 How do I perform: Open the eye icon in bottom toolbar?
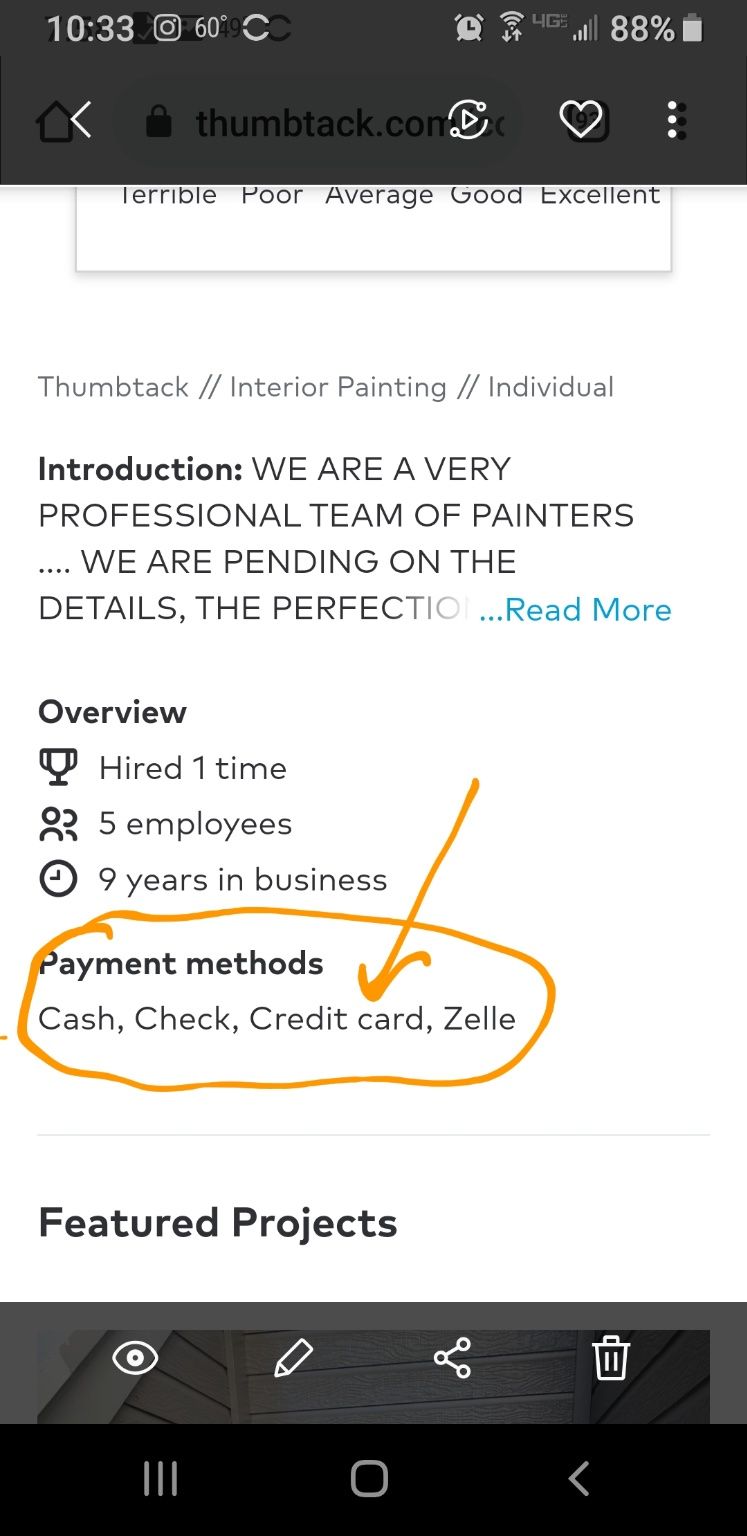pyautogui.click(x=135, y=1358)
